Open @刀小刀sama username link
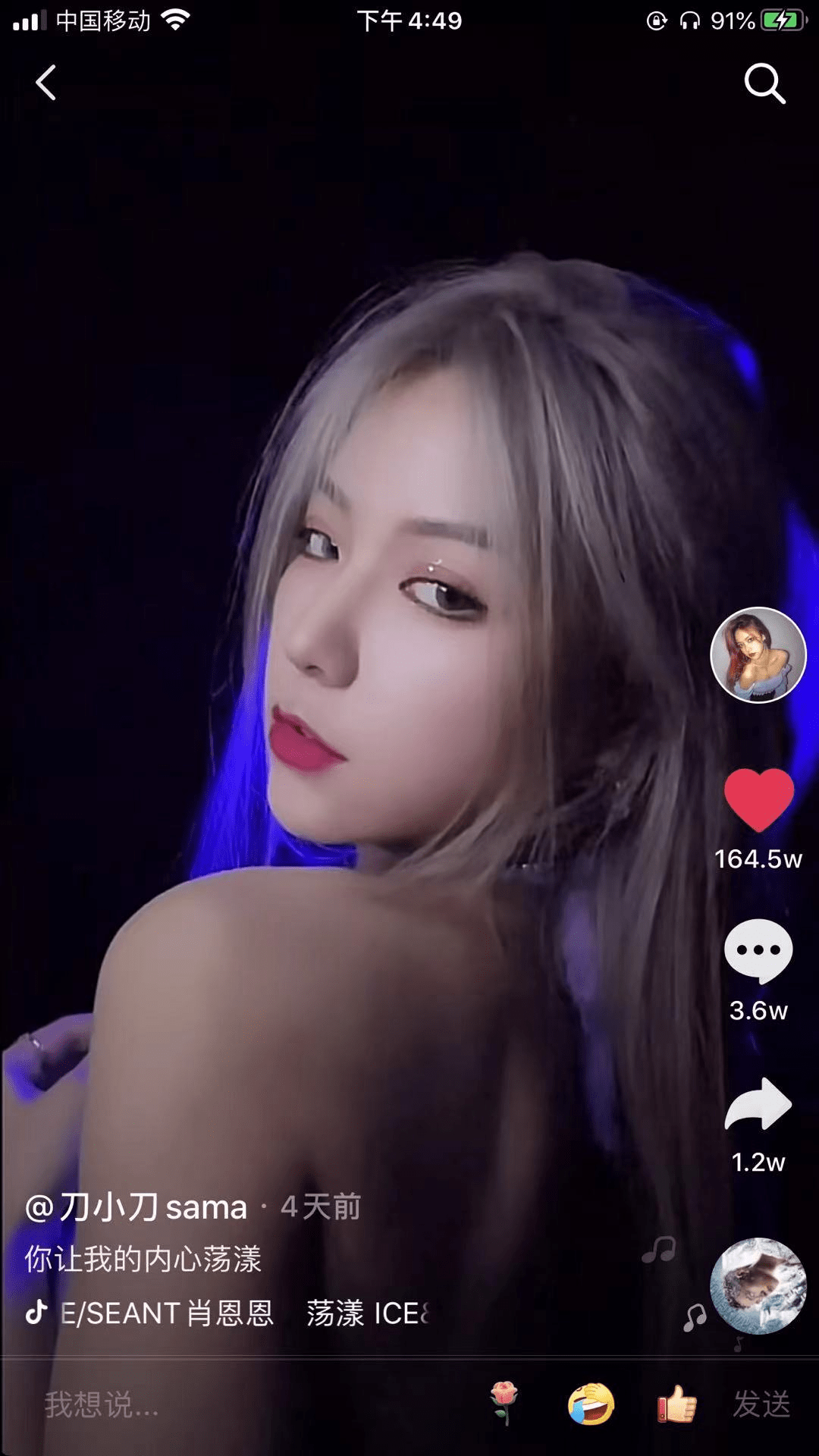Screen dimensions: 819x1456 (136, 1207)
